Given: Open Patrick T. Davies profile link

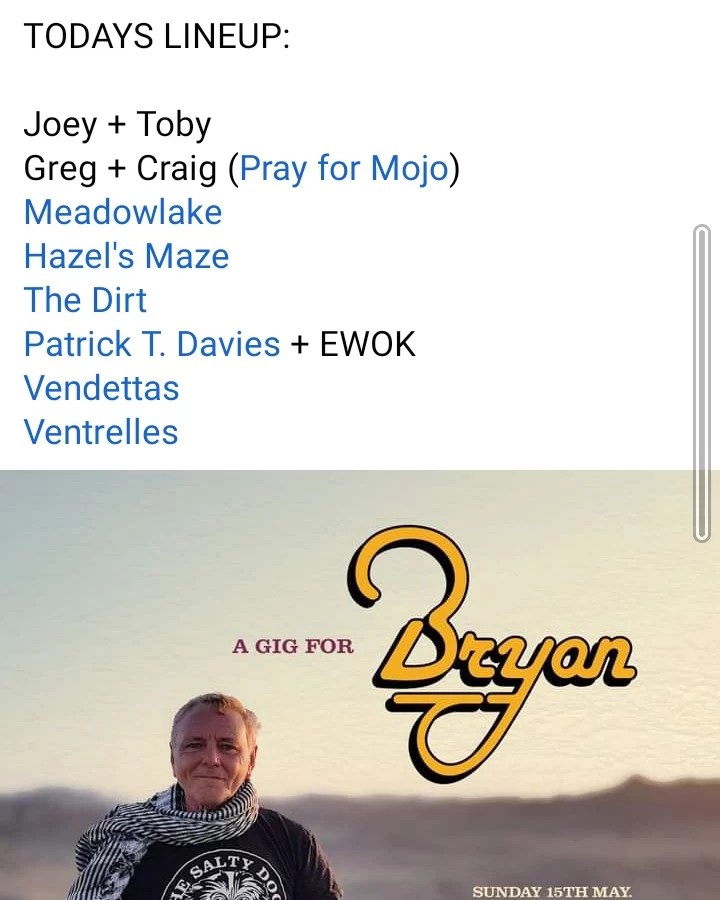Looking at the screenshot, I should (x=152, y=344).
